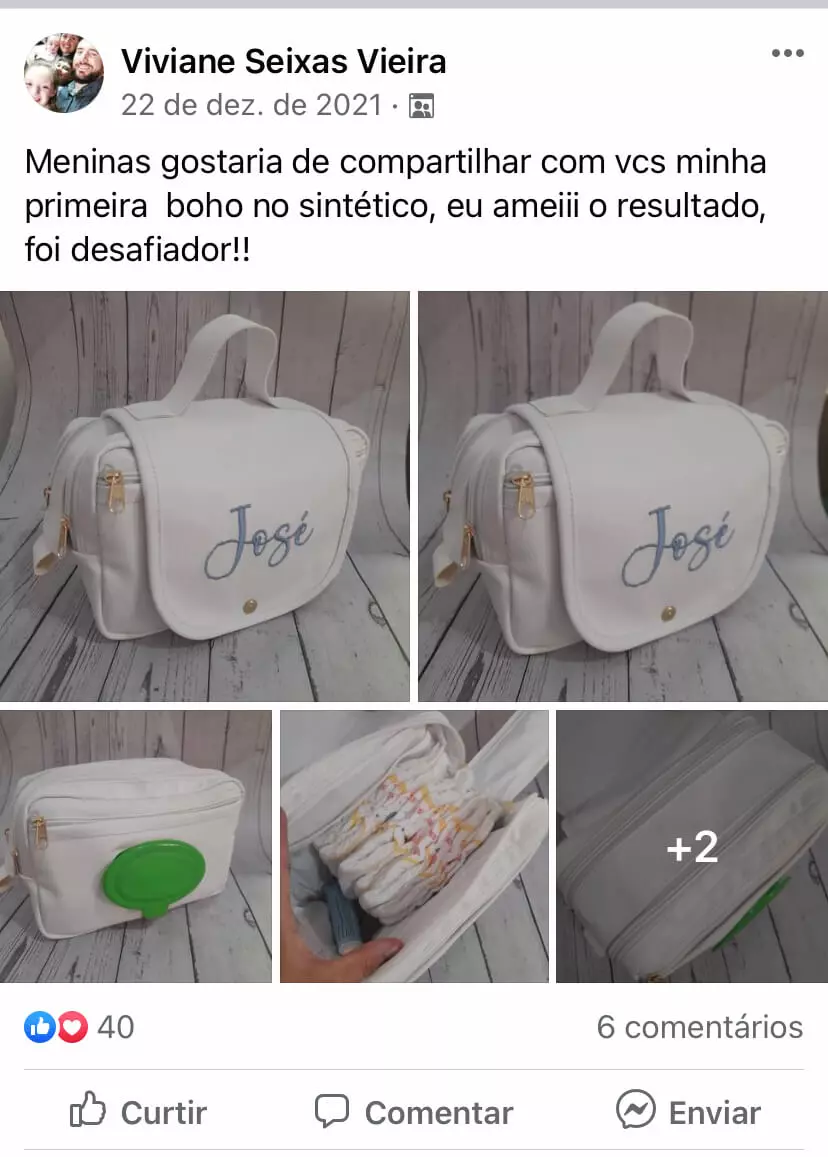Open the Viviane Seixas Vieira profile name

tap(284, 62)
